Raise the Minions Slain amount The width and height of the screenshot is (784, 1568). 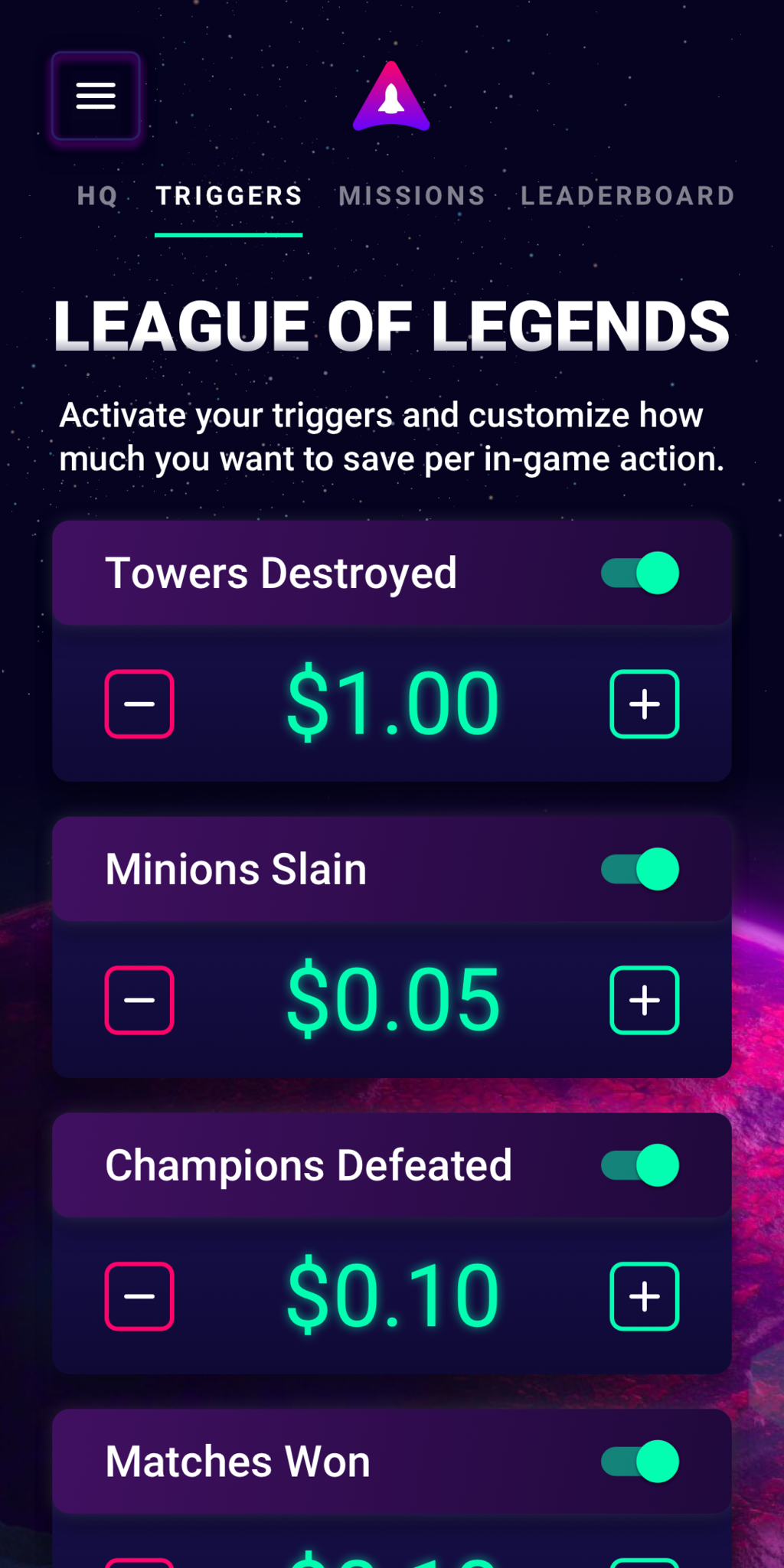(644, 1000)
